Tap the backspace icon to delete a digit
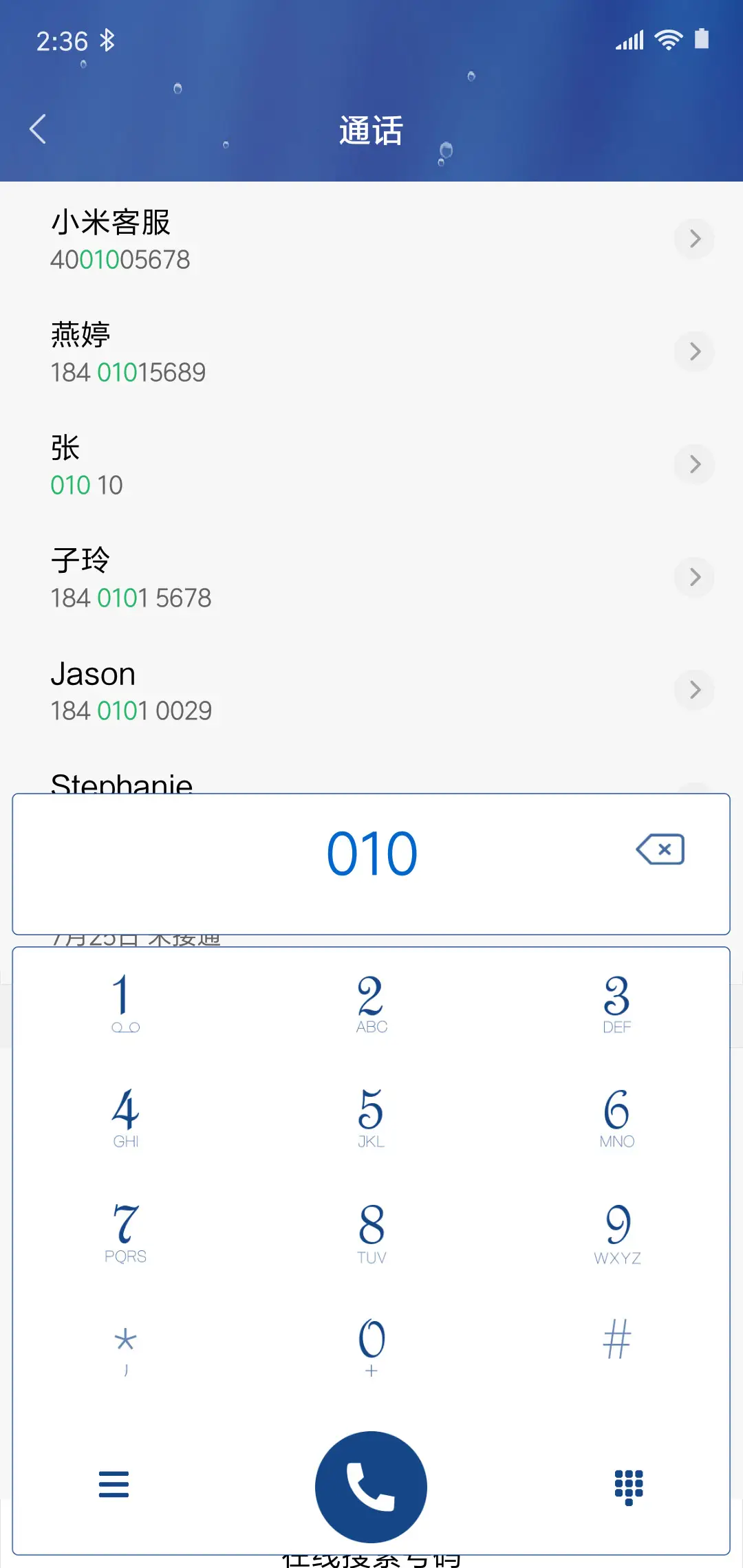743x1568 pixels. pos(659,850)
